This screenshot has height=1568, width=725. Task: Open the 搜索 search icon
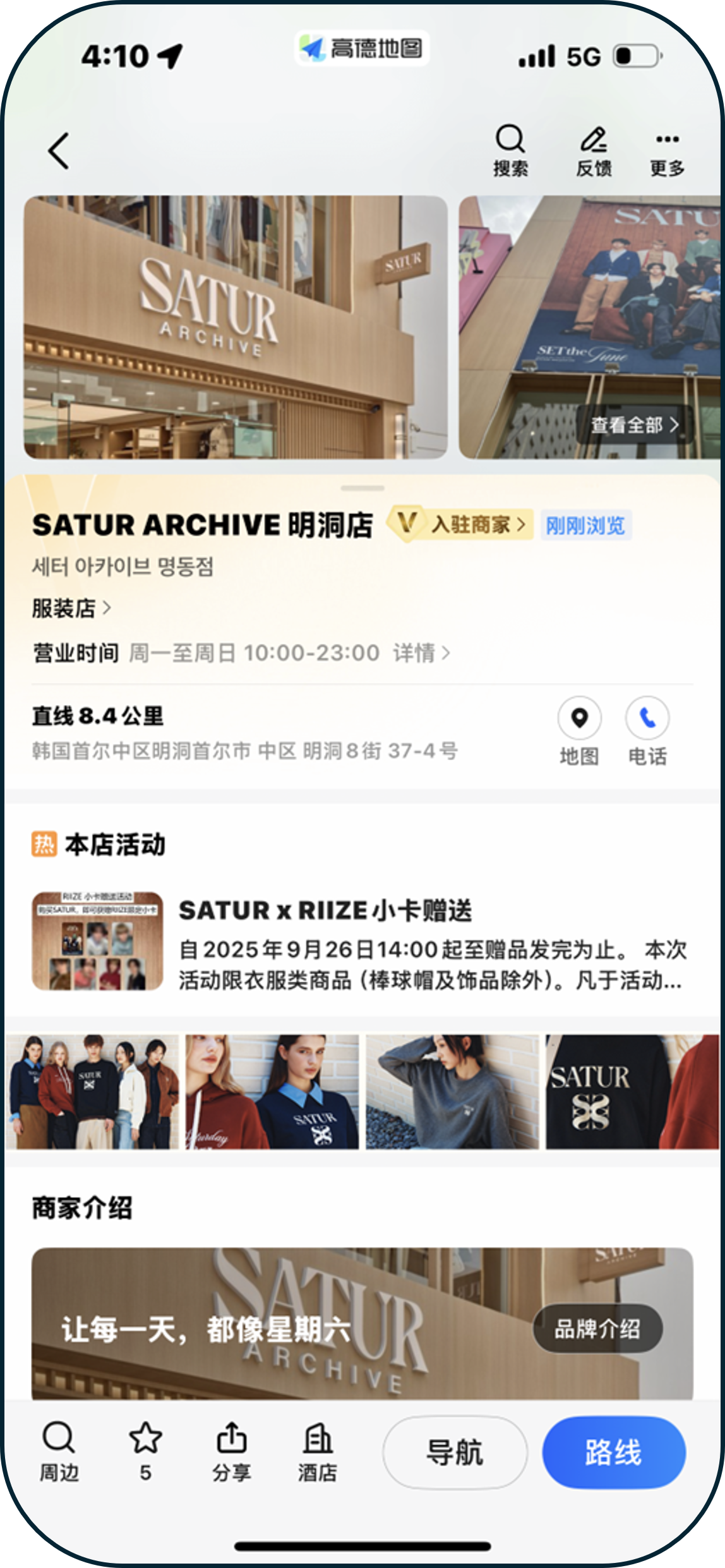(x=510, y=149)
